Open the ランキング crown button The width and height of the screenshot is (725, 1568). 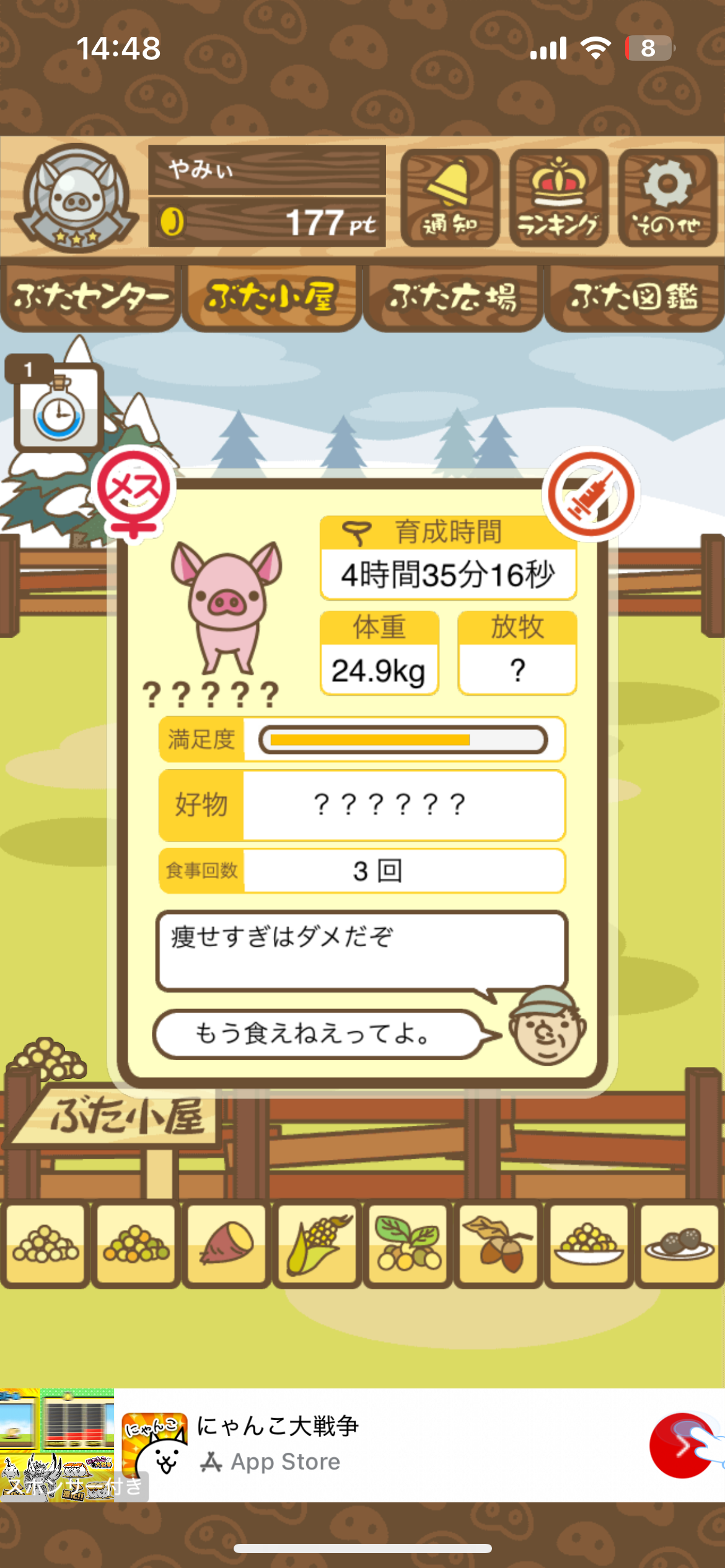(x=558, y=198)
